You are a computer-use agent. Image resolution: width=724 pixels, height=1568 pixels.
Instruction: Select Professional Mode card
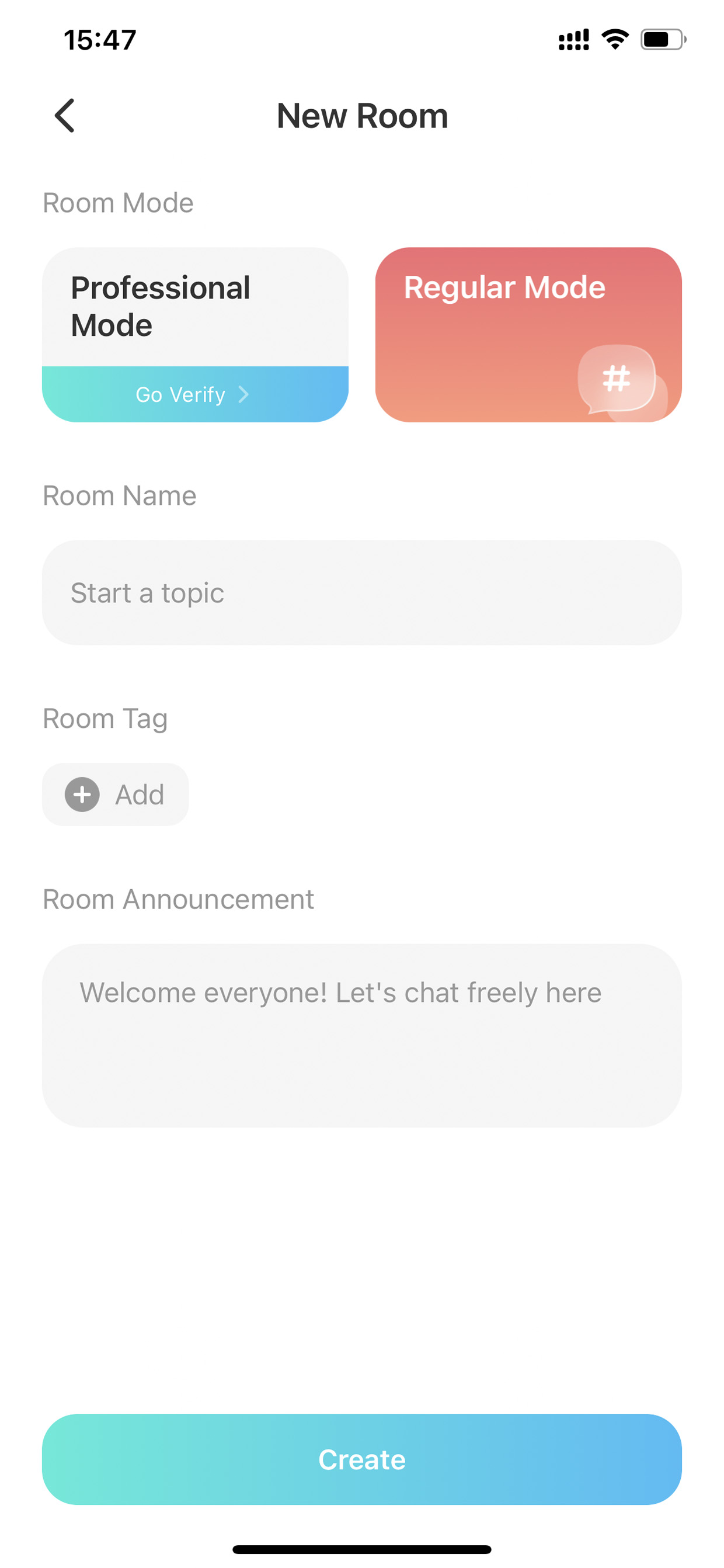(194, 307)
